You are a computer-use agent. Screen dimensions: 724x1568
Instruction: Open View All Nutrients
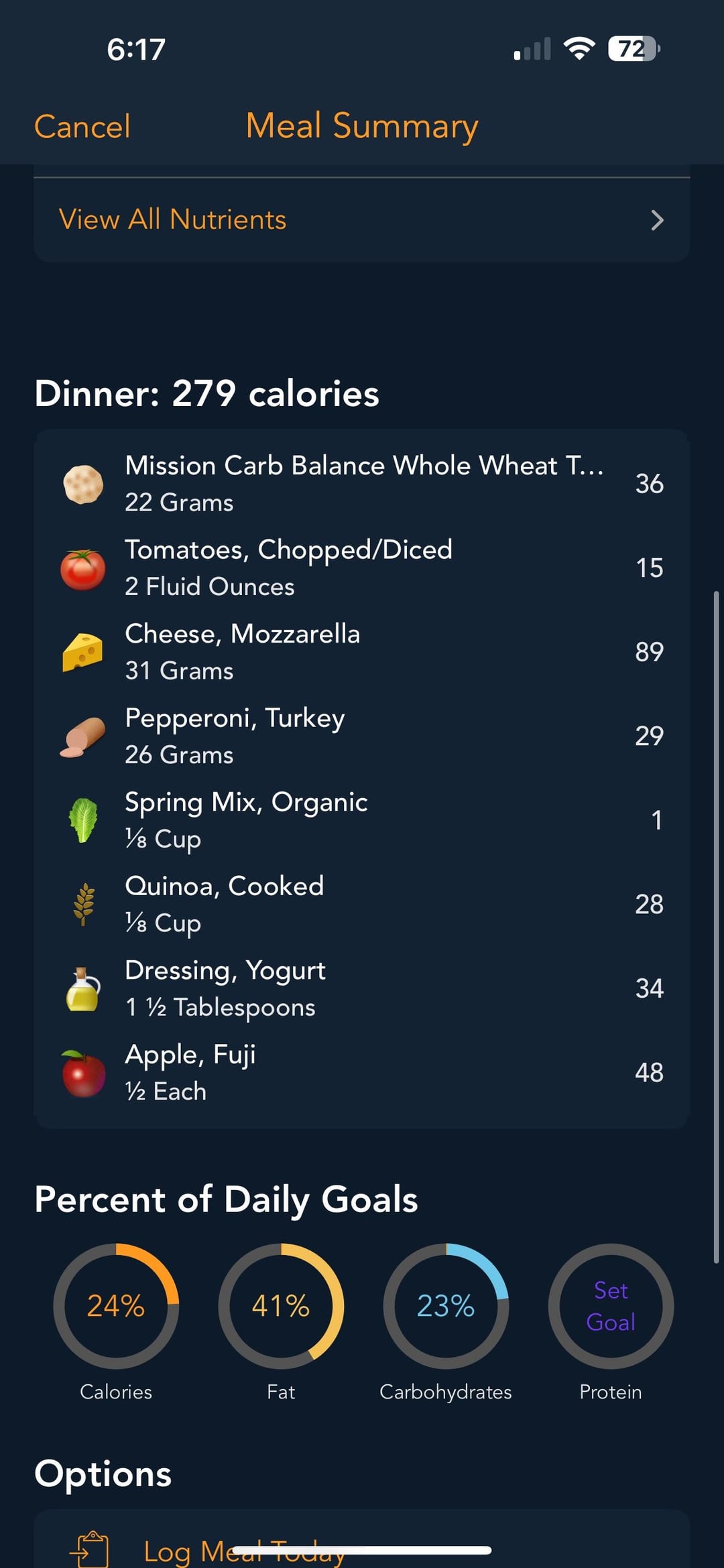tap(362, 220)
